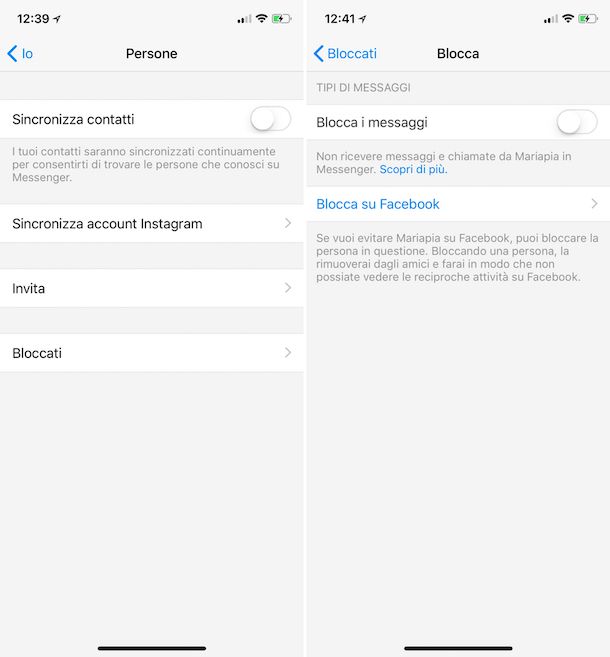Open the Invita row
This screenshot has height=657, width=610.
click(x=150, y=288)
